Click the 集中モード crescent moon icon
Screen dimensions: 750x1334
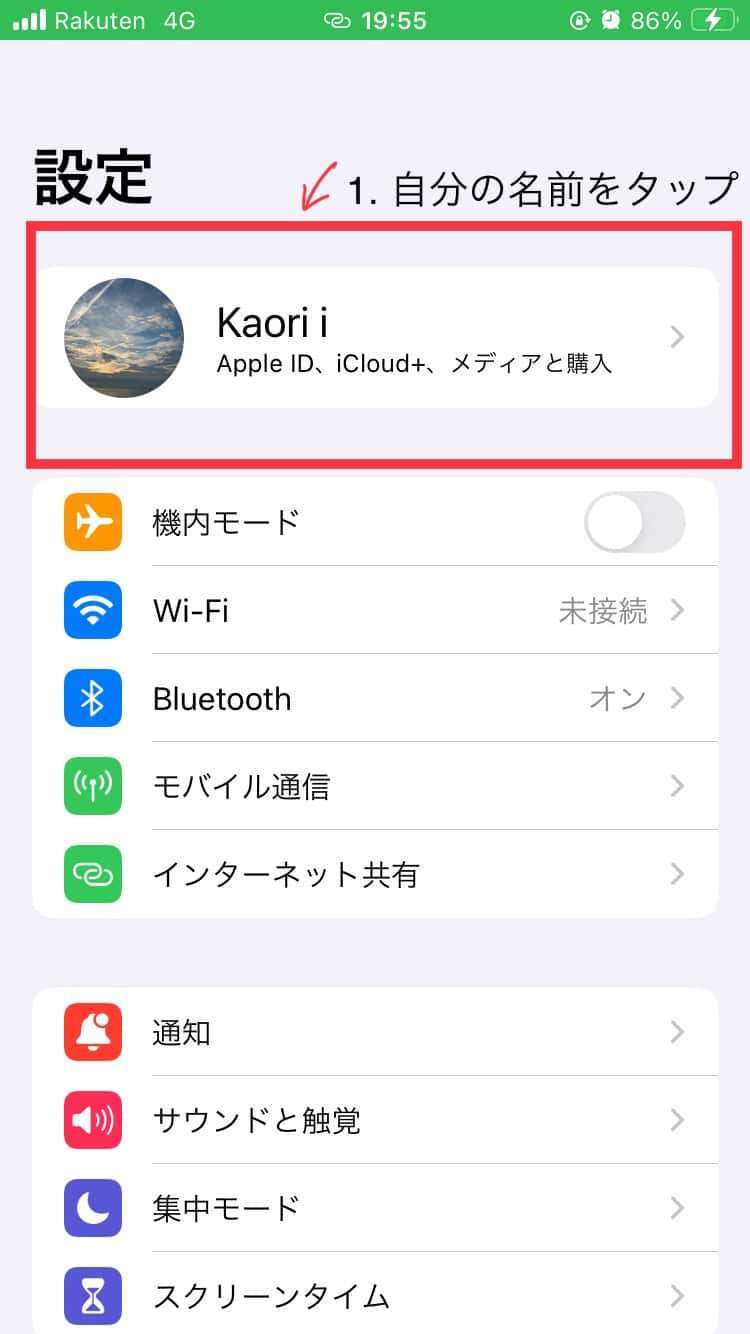coord(93,1208)
